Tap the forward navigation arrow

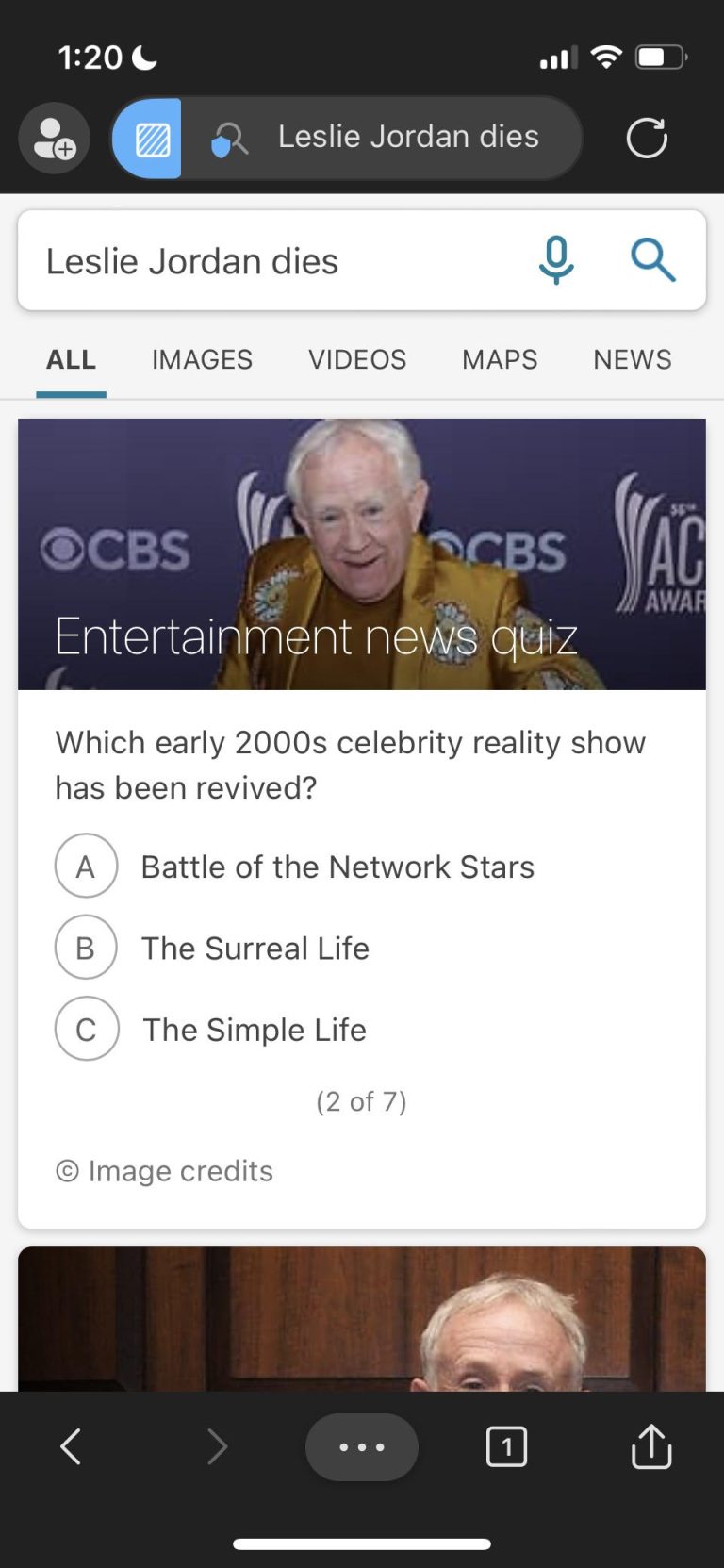point(218,1446)
